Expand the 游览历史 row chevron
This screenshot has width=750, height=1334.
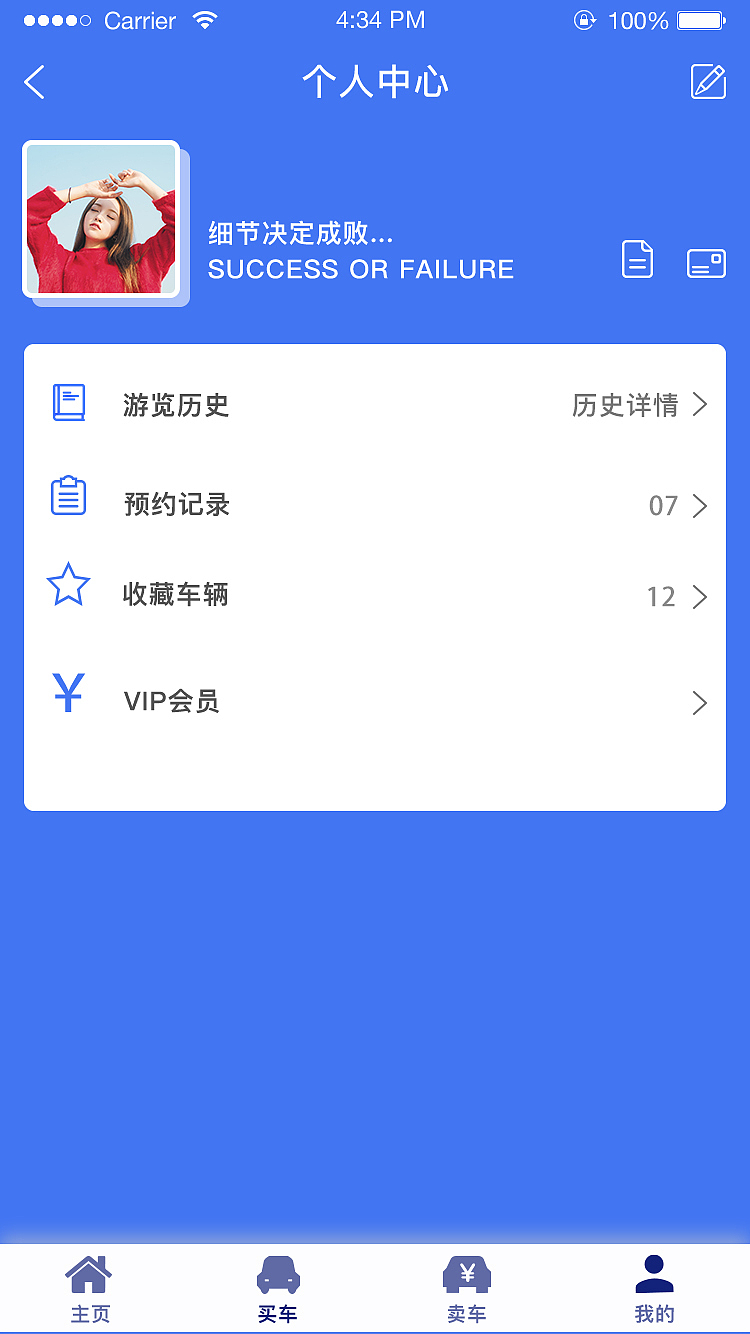pos(700,405)
